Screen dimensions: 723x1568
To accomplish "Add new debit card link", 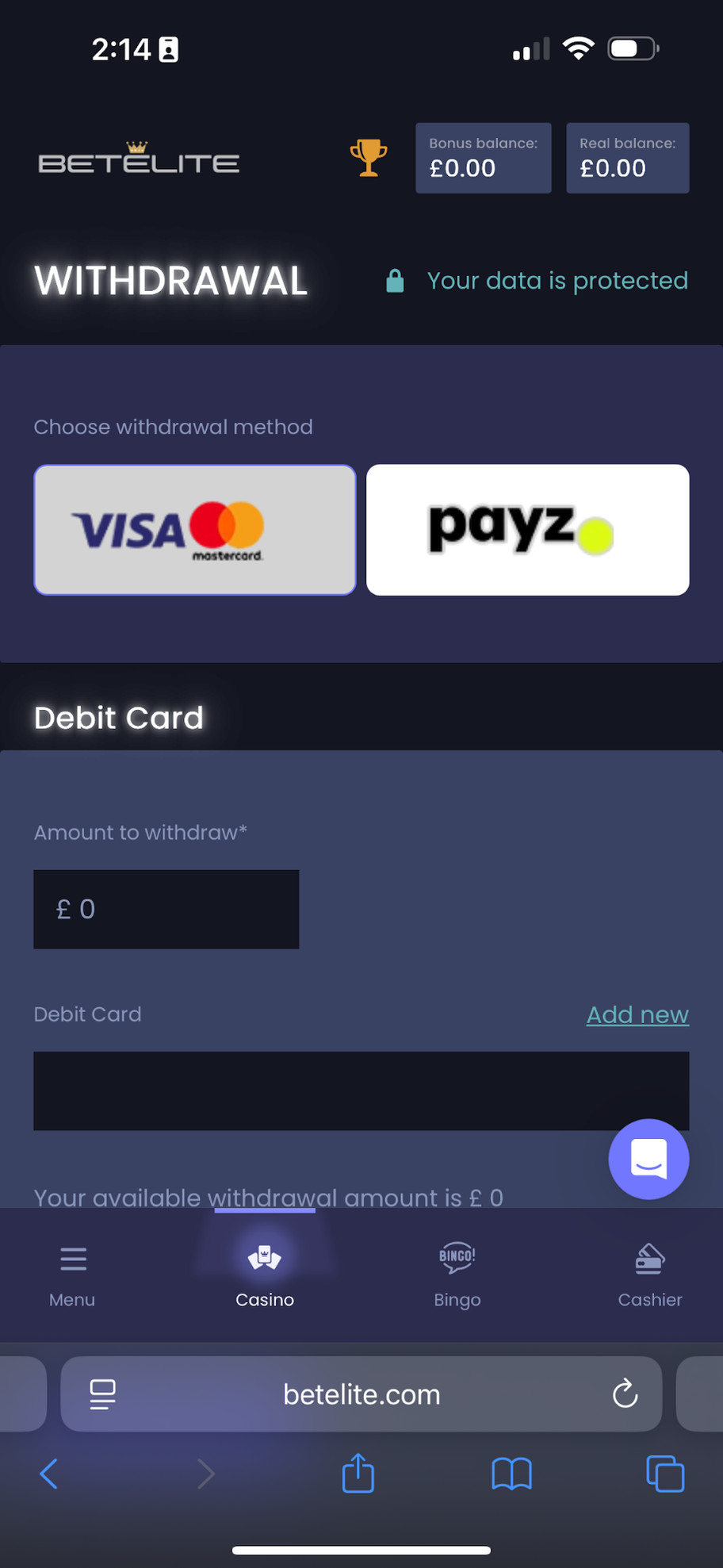I will (637, 1014).
